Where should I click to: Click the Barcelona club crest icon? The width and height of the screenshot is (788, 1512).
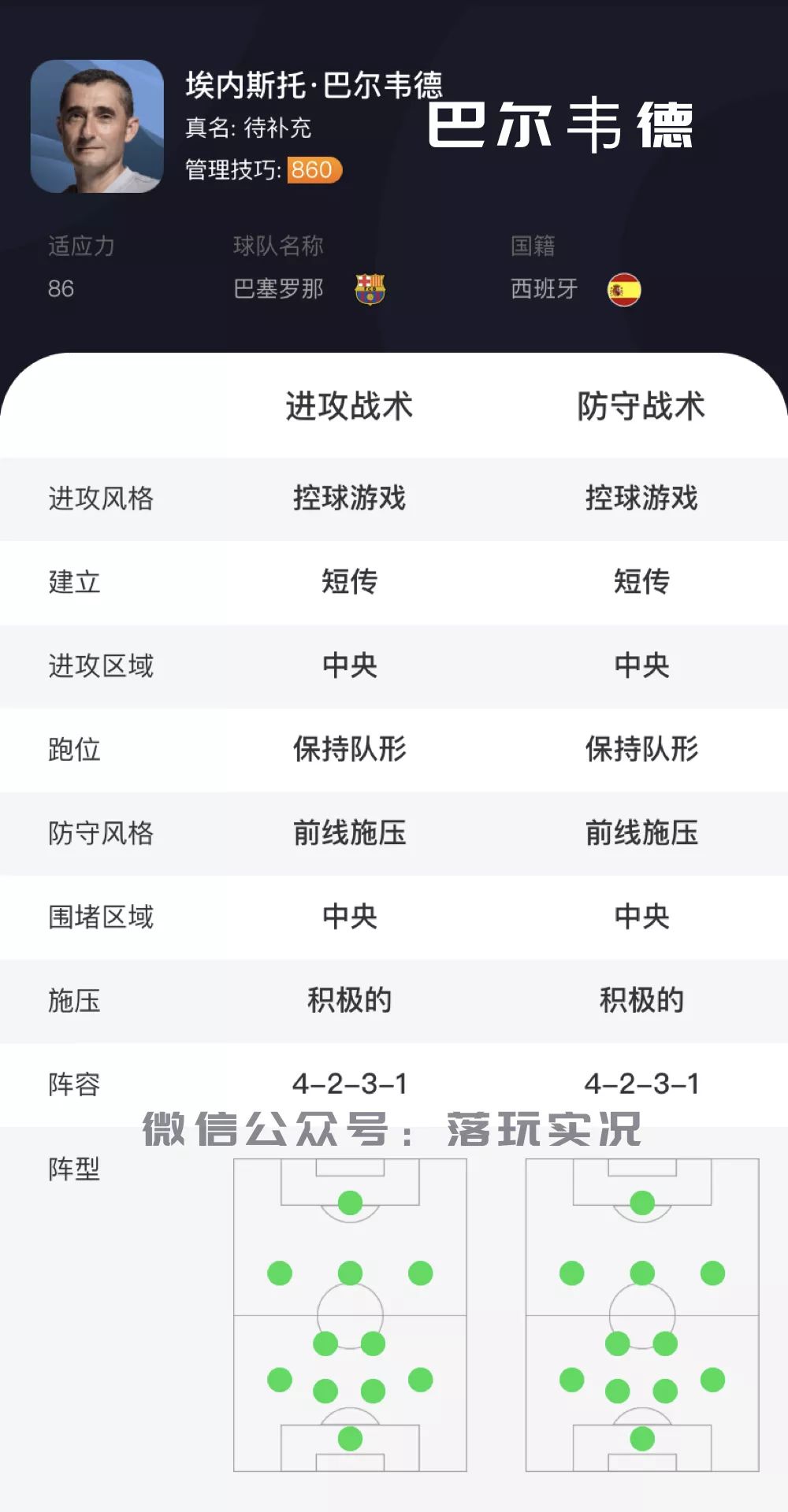point(370,289)
